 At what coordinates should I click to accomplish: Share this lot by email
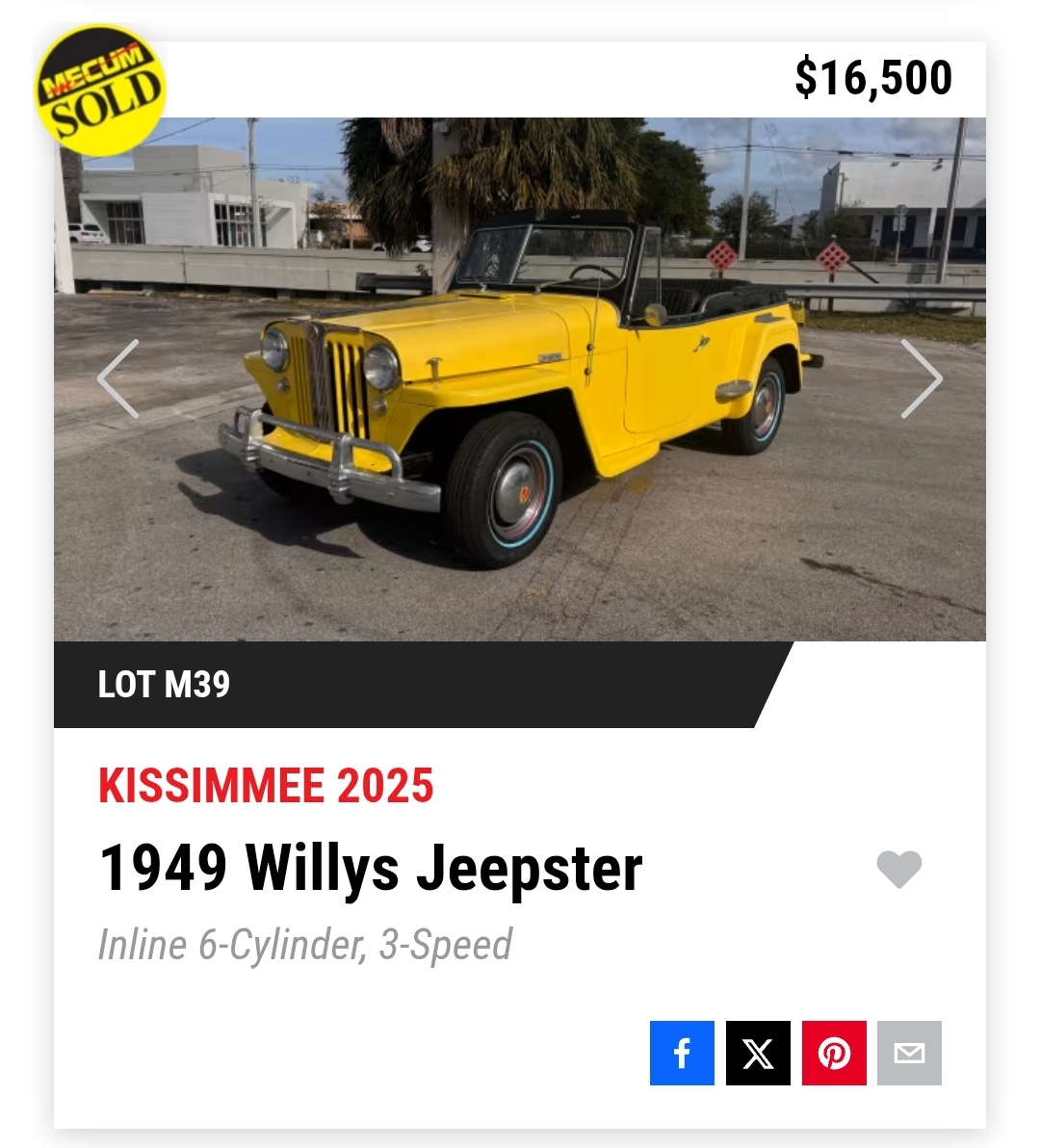[909, 1053]
